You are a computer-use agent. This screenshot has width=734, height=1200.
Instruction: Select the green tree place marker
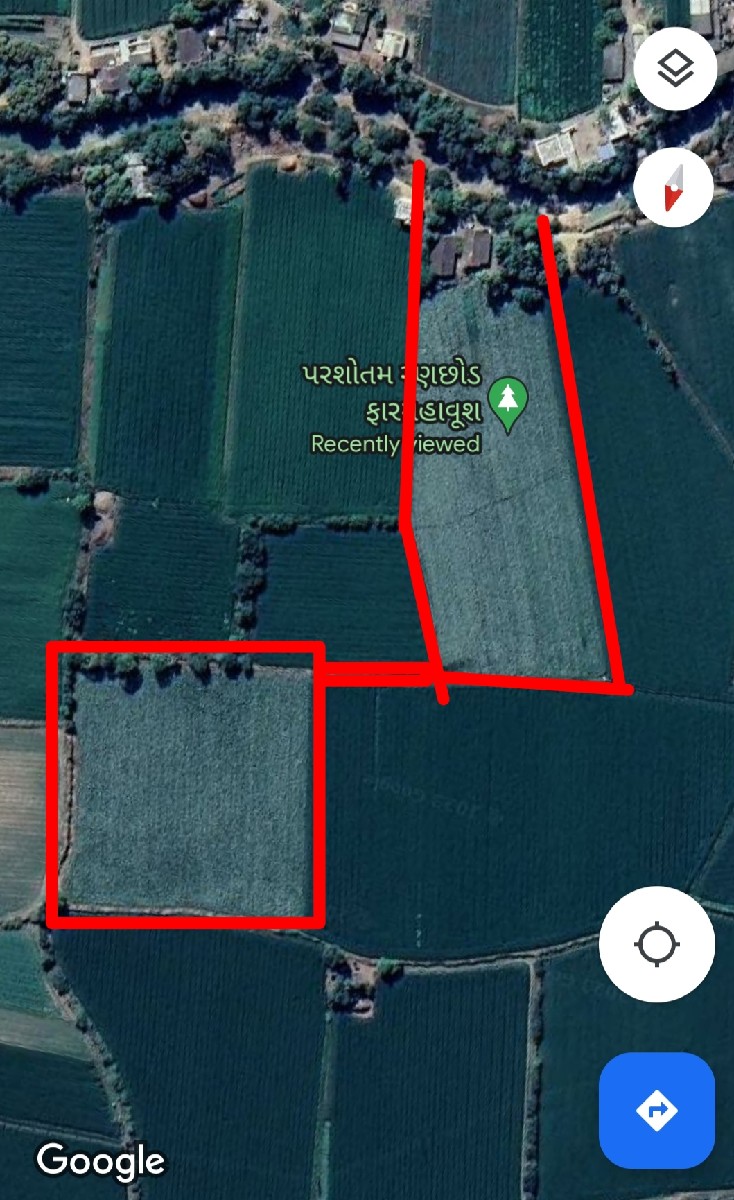pos(509,402)
